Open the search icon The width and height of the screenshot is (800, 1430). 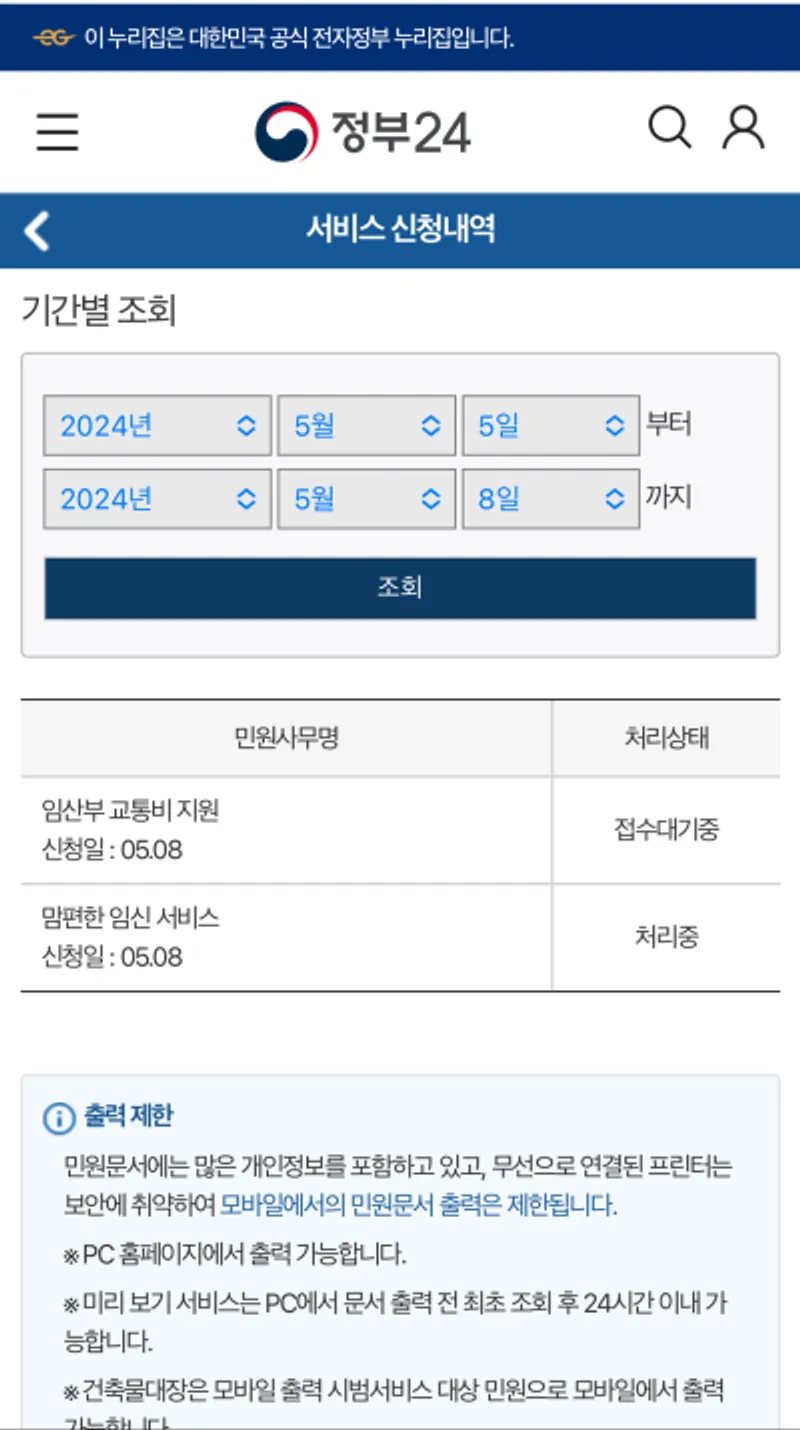[x=670, y=128]
